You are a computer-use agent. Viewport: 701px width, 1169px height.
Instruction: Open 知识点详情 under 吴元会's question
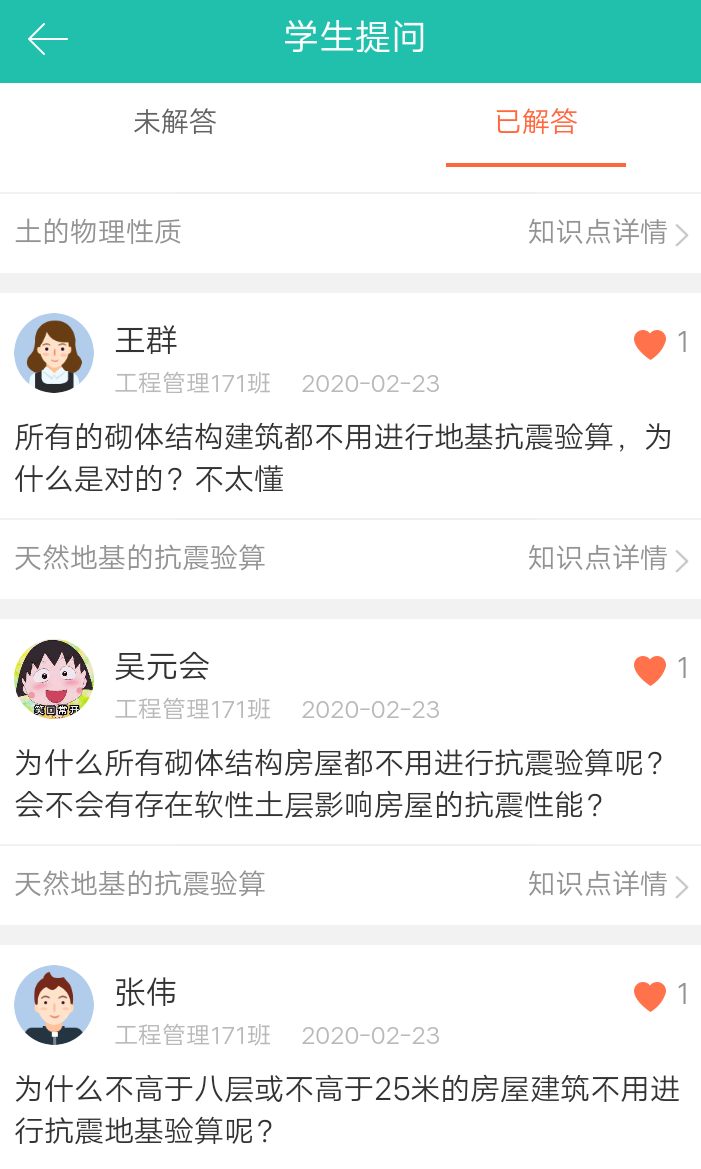point(608,885)
